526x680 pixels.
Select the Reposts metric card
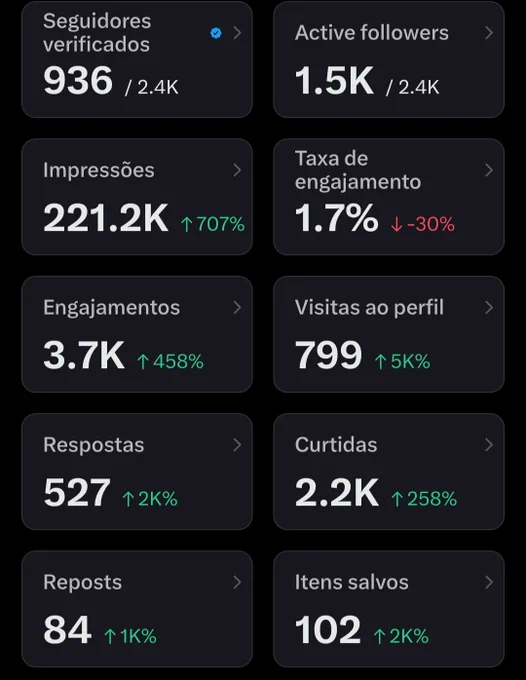click(x=137, y=608)
